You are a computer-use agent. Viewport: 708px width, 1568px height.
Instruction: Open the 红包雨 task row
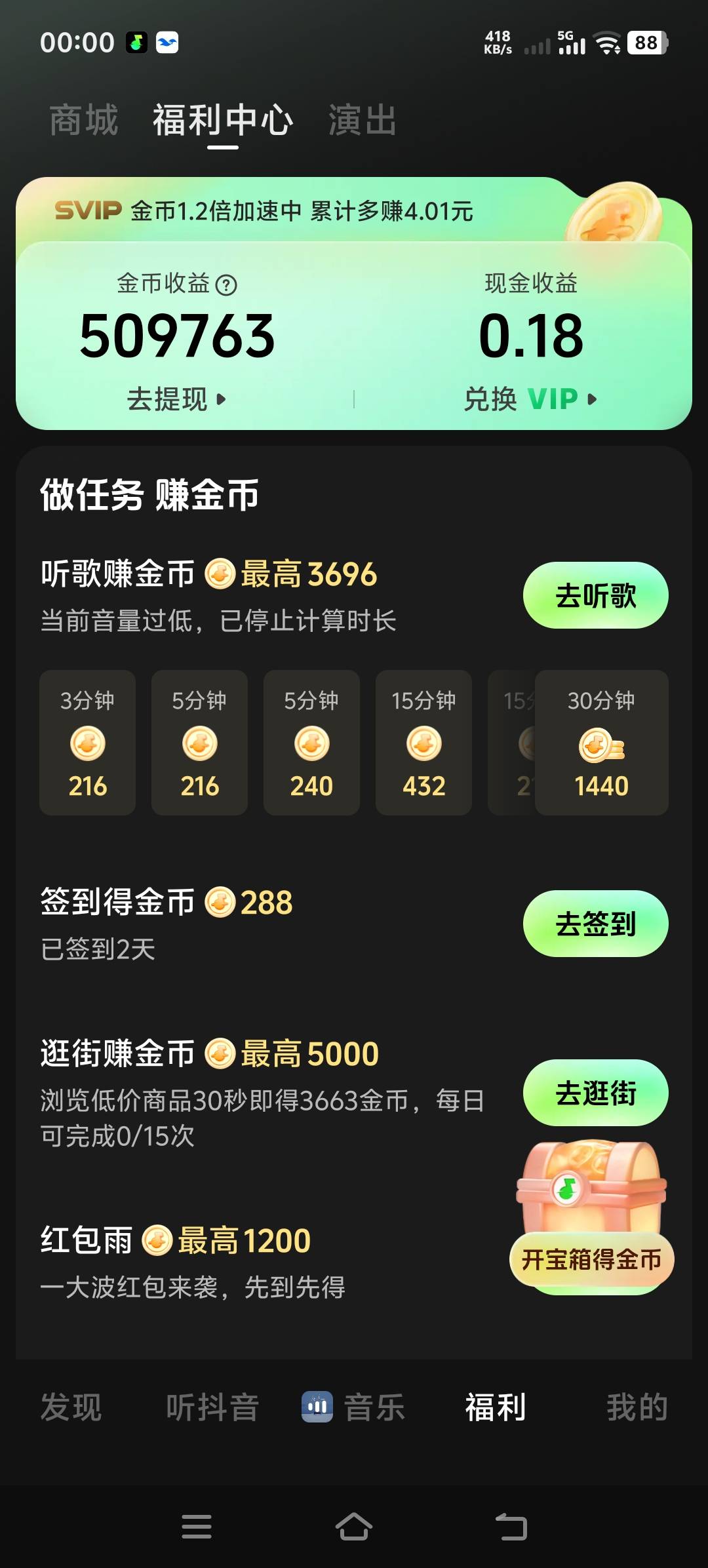click(x=262, y=1262)
